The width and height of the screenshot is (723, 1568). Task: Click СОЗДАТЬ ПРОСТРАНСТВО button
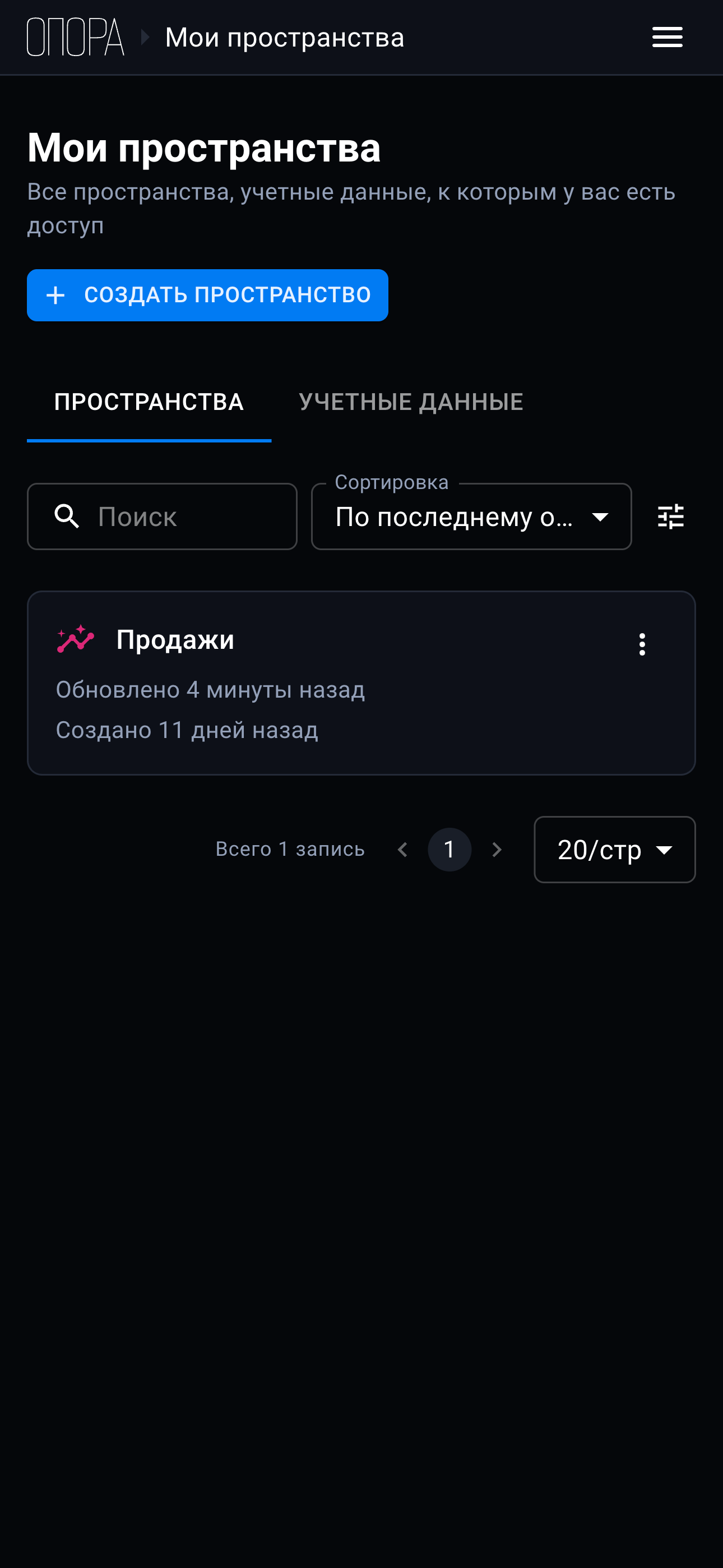(207, 295)
